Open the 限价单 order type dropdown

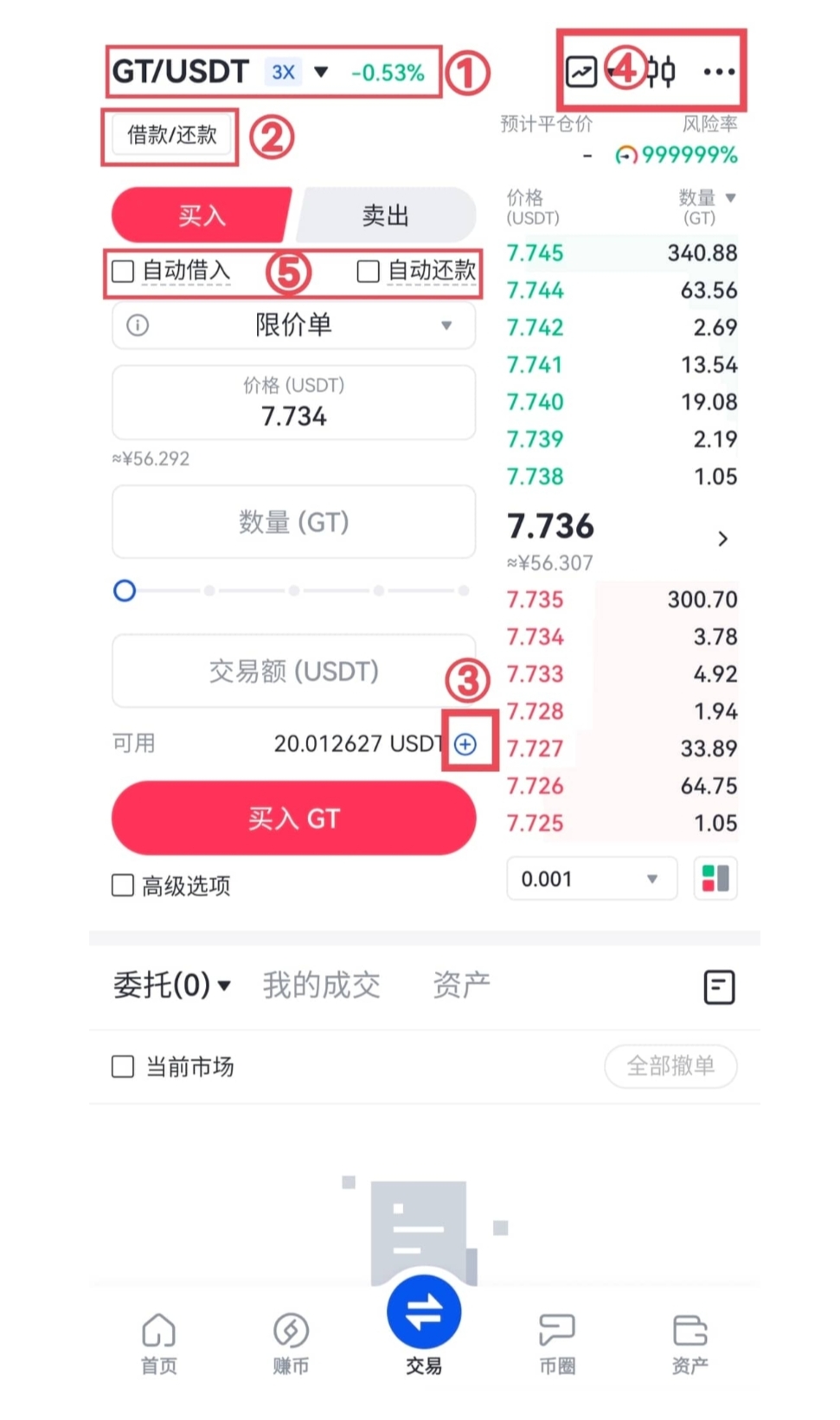point(294,325)
